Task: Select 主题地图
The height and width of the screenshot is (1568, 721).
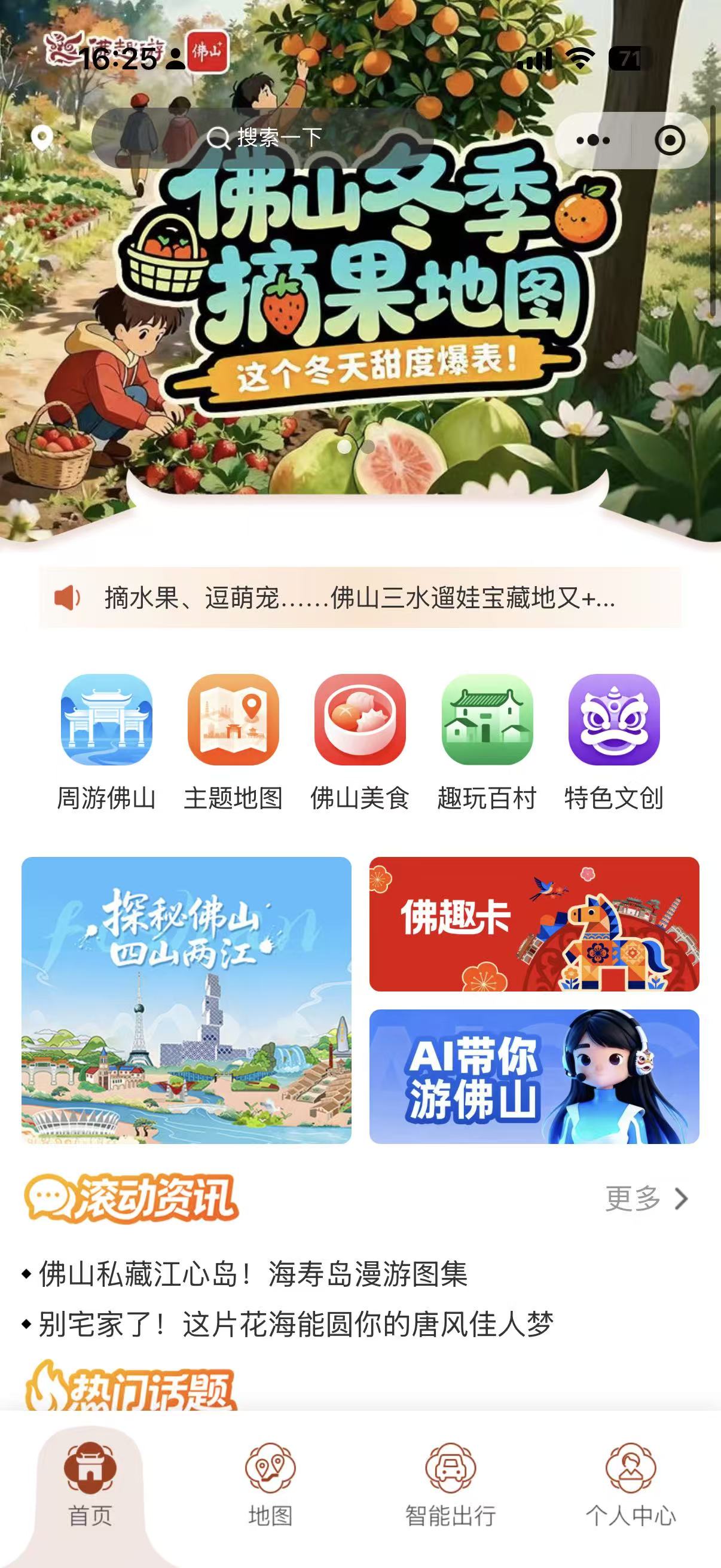Action: coord(233,742)
